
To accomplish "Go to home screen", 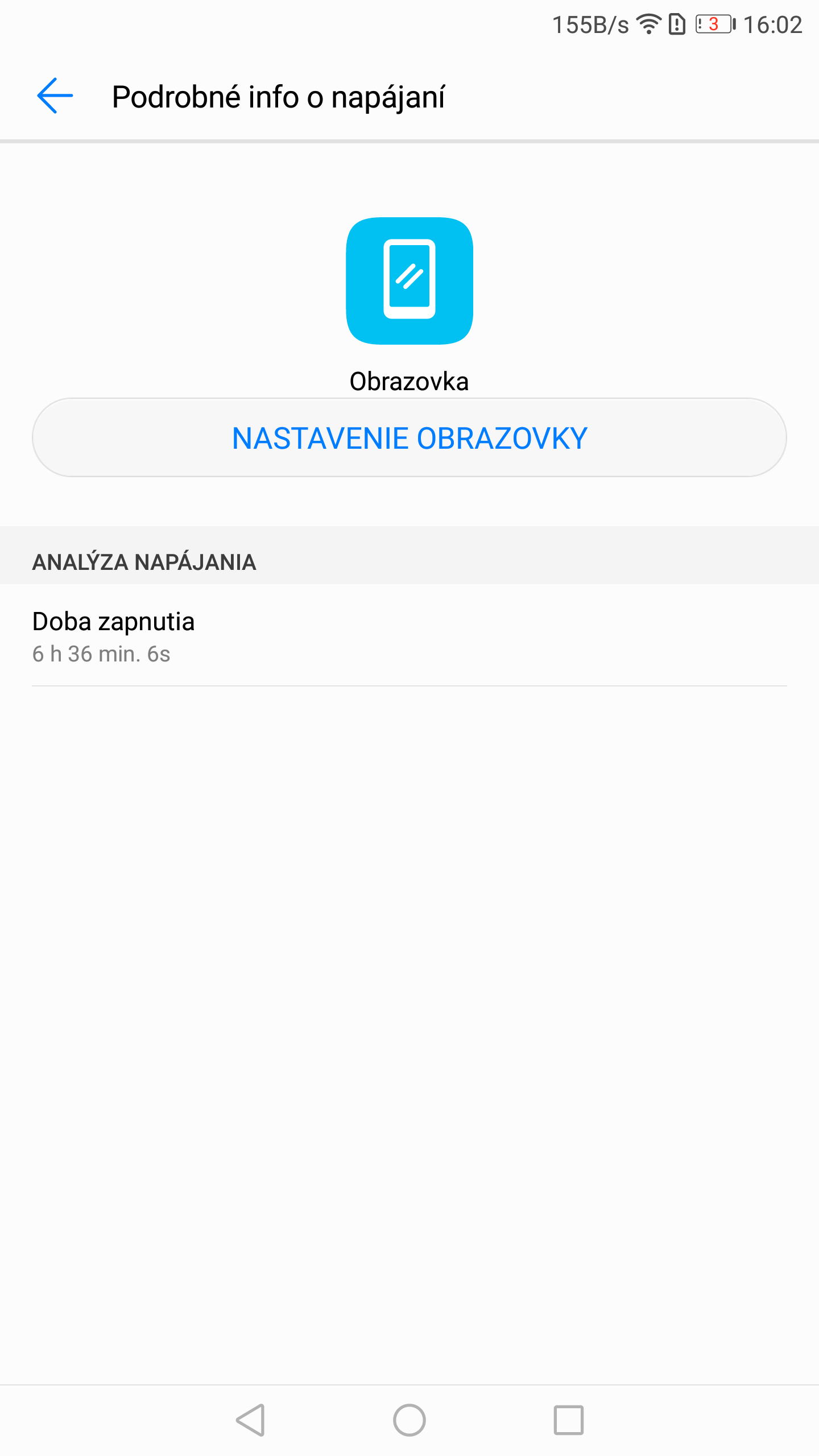I will (409, 1420).
